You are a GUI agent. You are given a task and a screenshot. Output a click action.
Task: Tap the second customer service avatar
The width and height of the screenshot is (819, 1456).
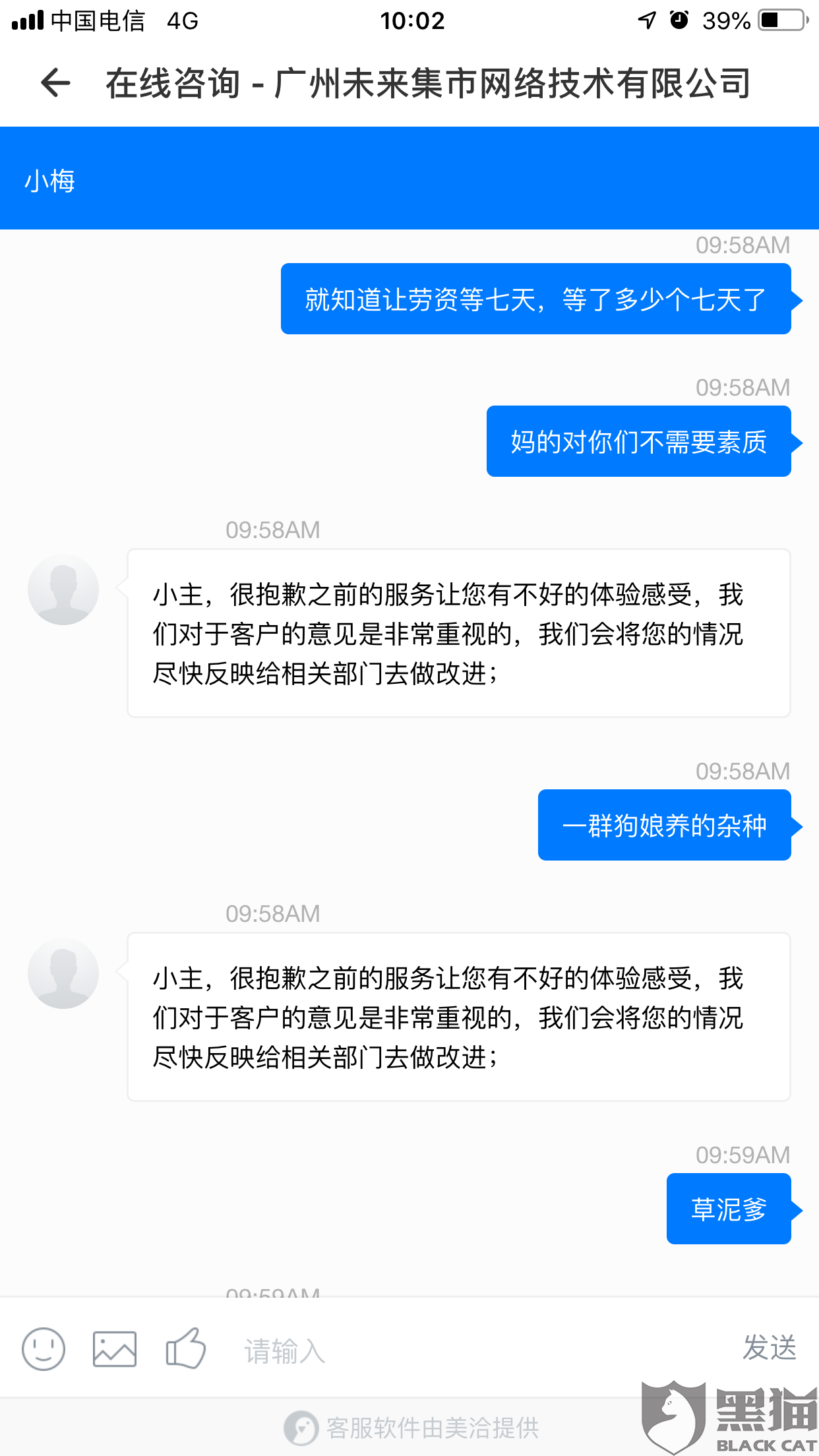point(63,973)
